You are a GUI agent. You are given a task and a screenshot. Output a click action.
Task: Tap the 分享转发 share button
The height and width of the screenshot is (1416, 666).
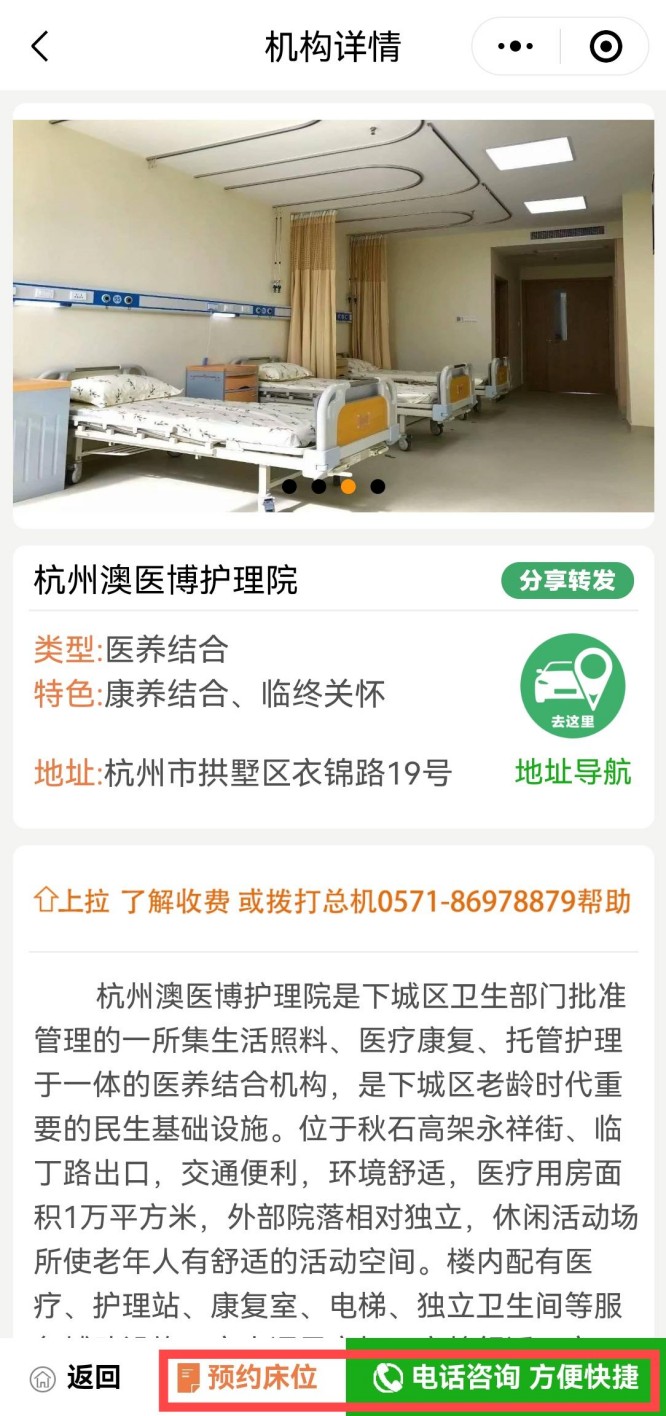(x=567, y=580)
